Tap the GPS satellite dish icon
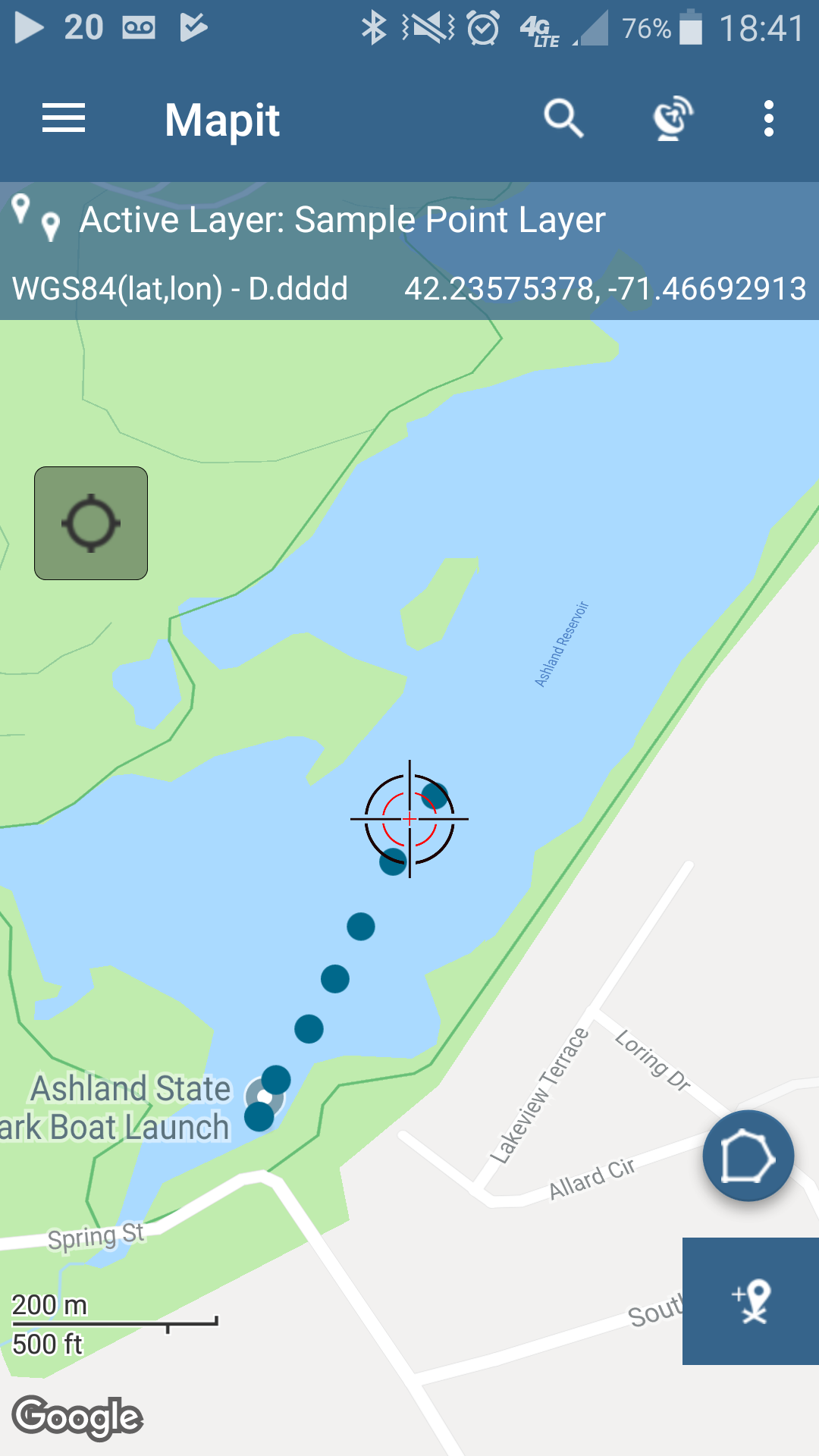Viewport: 819px width, 1456px height. tap(673, 118)
